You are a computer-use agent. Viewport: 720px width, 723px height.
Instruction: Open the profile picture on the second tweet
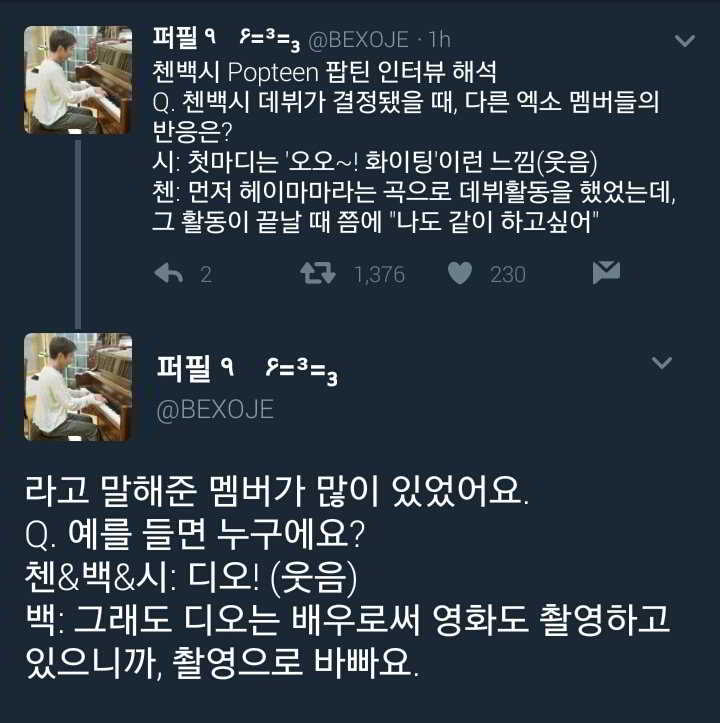tap(78, 387)
